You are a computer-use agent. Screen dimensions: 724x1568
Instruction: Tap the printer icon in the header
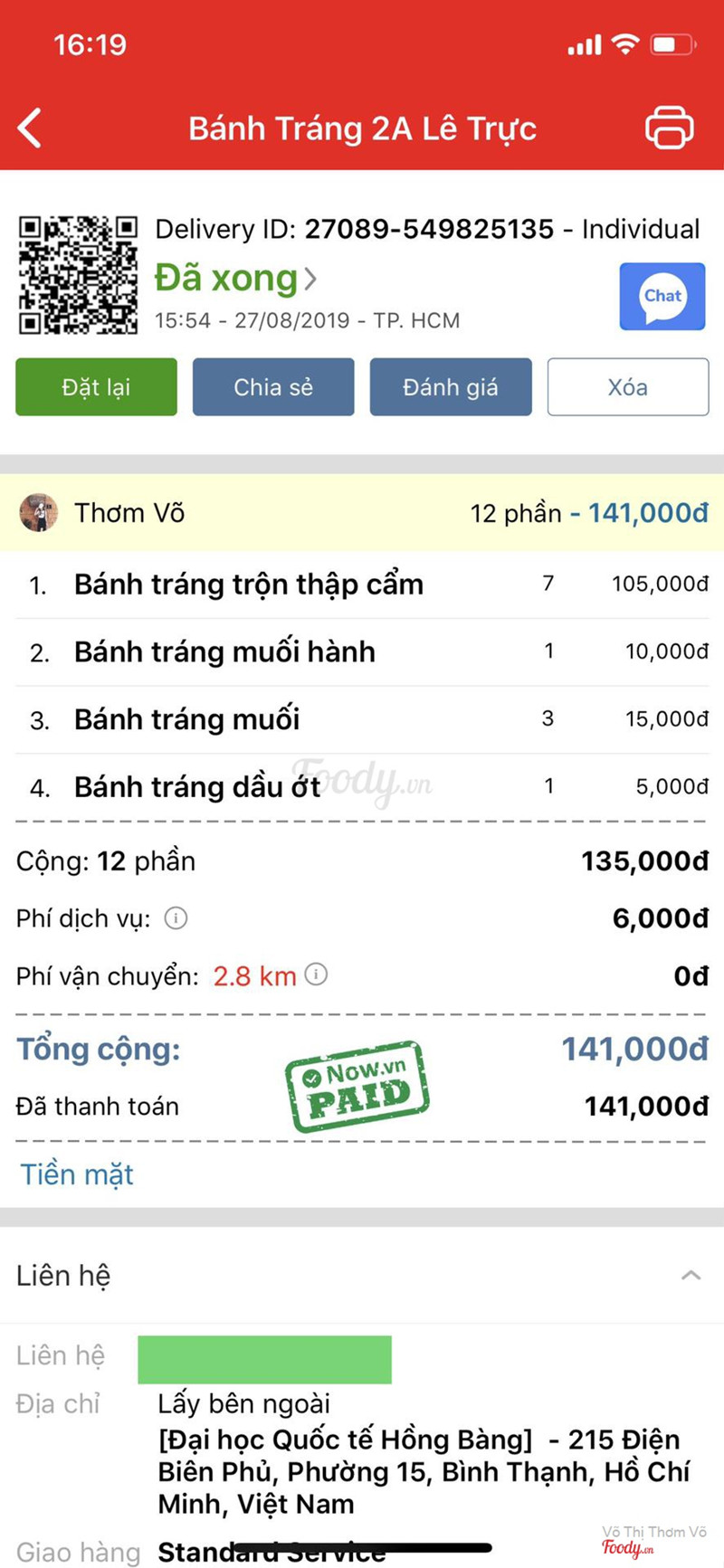[x=669, y=128]
